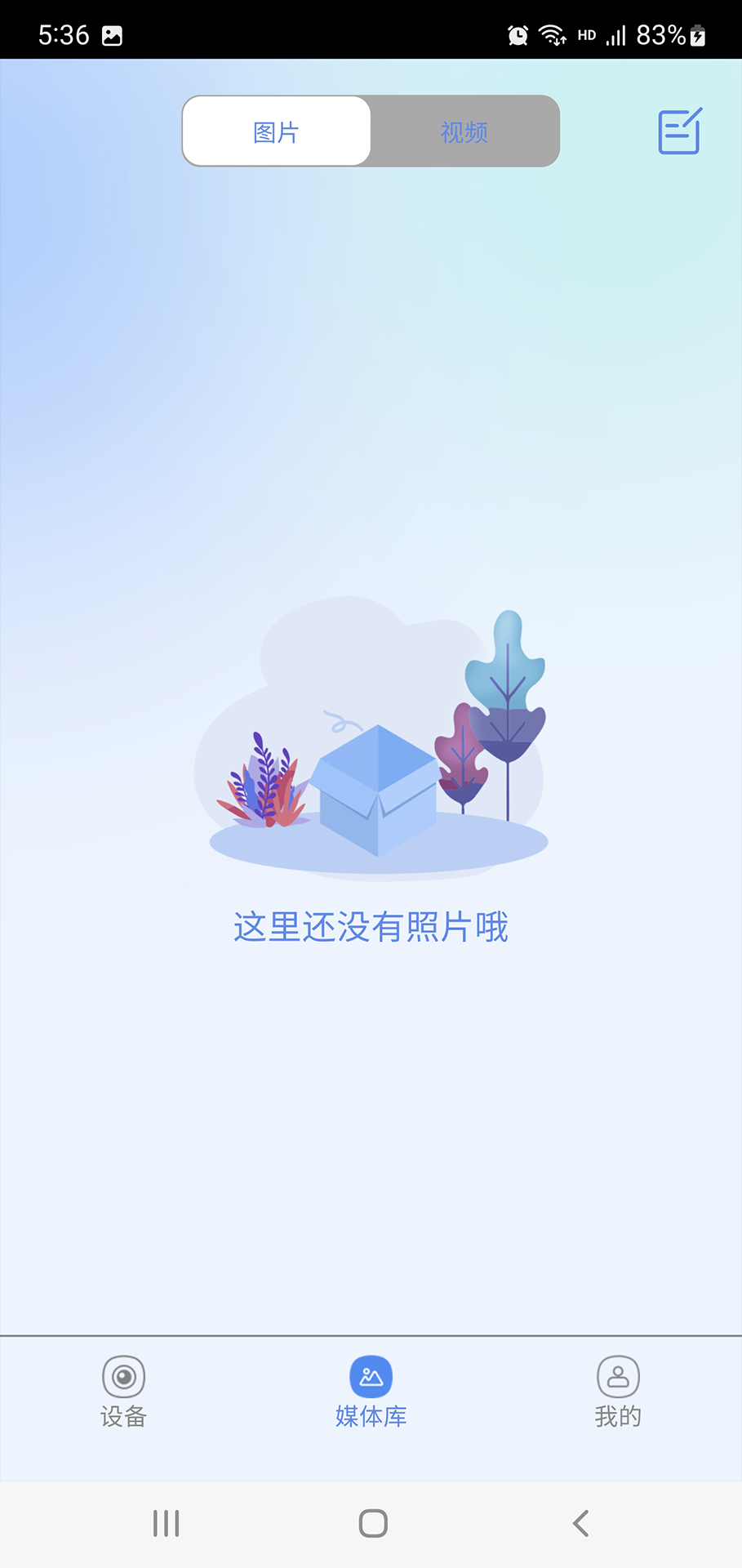Open the 设备 page via its text label

click(x=123, y=1416)
